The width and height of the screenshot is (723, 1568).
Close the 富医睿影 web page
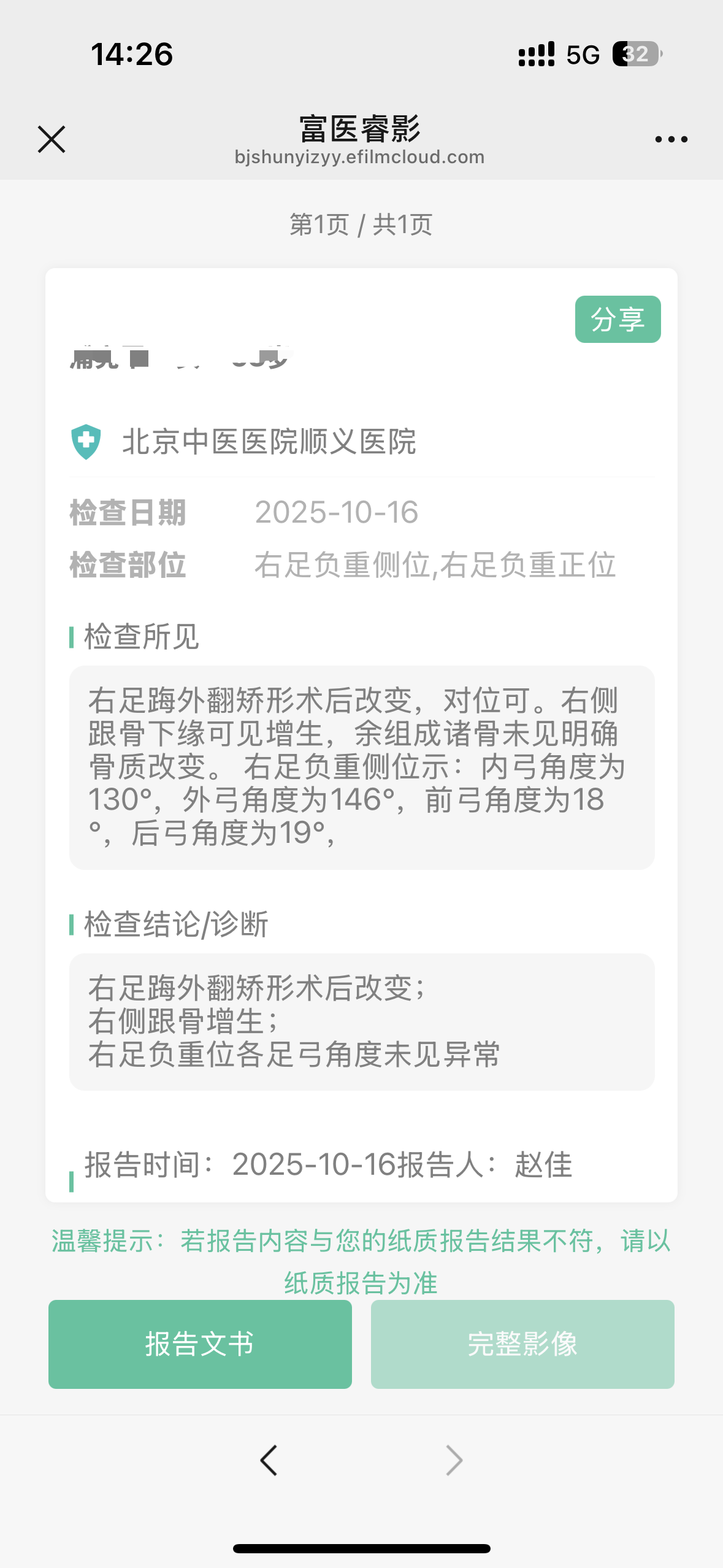tap(52, 139)
